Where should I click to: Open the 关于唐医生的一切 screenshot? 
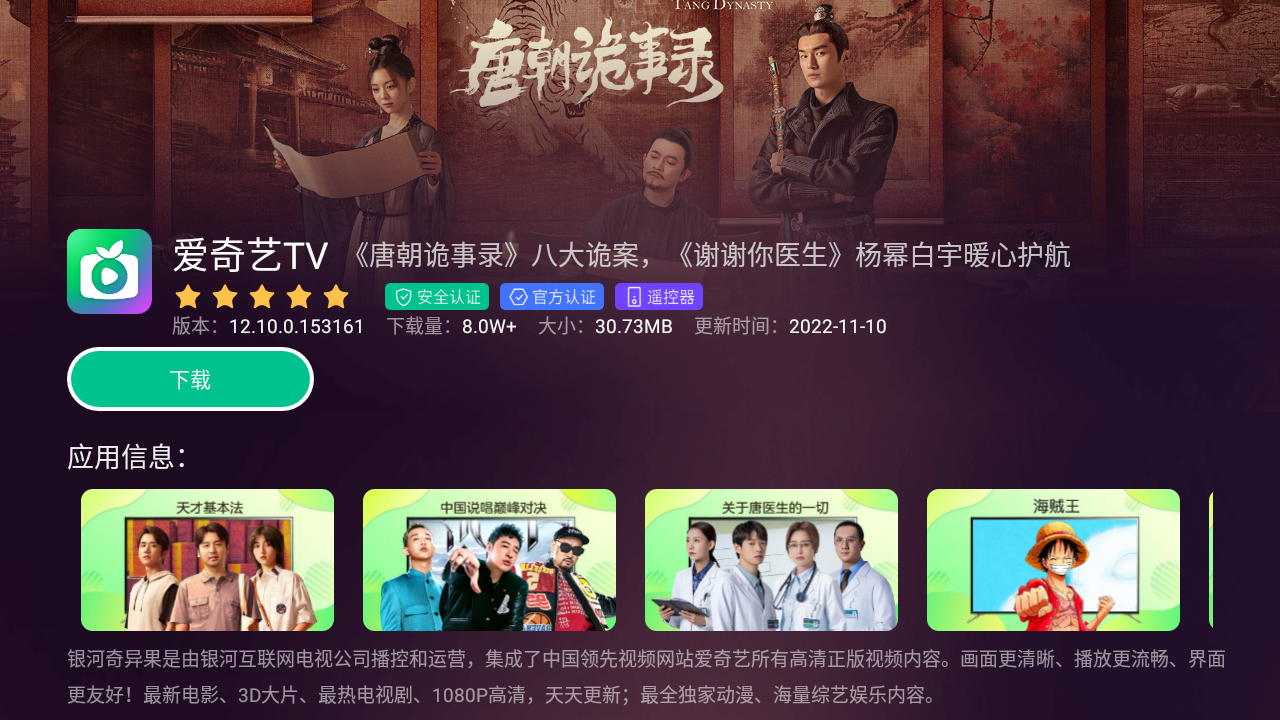(x=771, y=560)
